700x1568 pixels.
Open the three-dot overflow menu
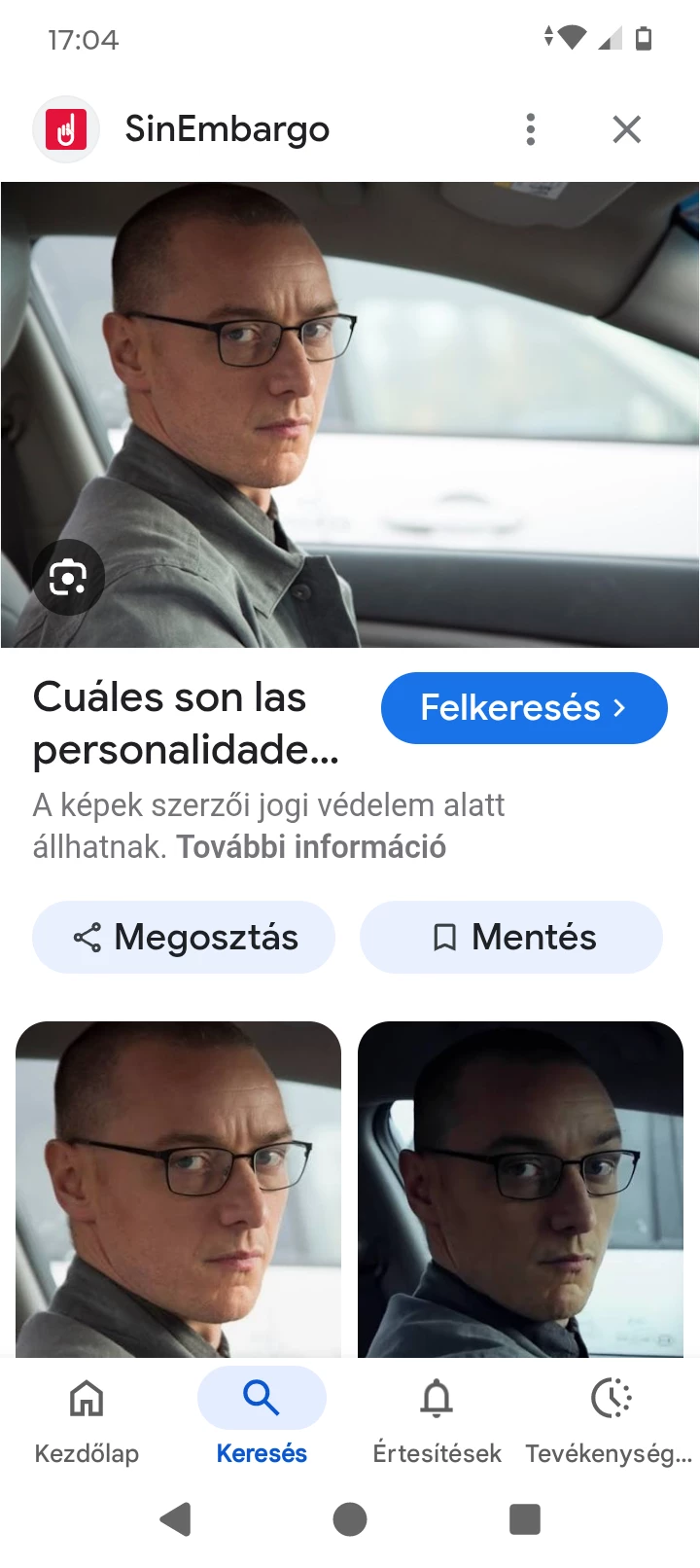[530, 129]
